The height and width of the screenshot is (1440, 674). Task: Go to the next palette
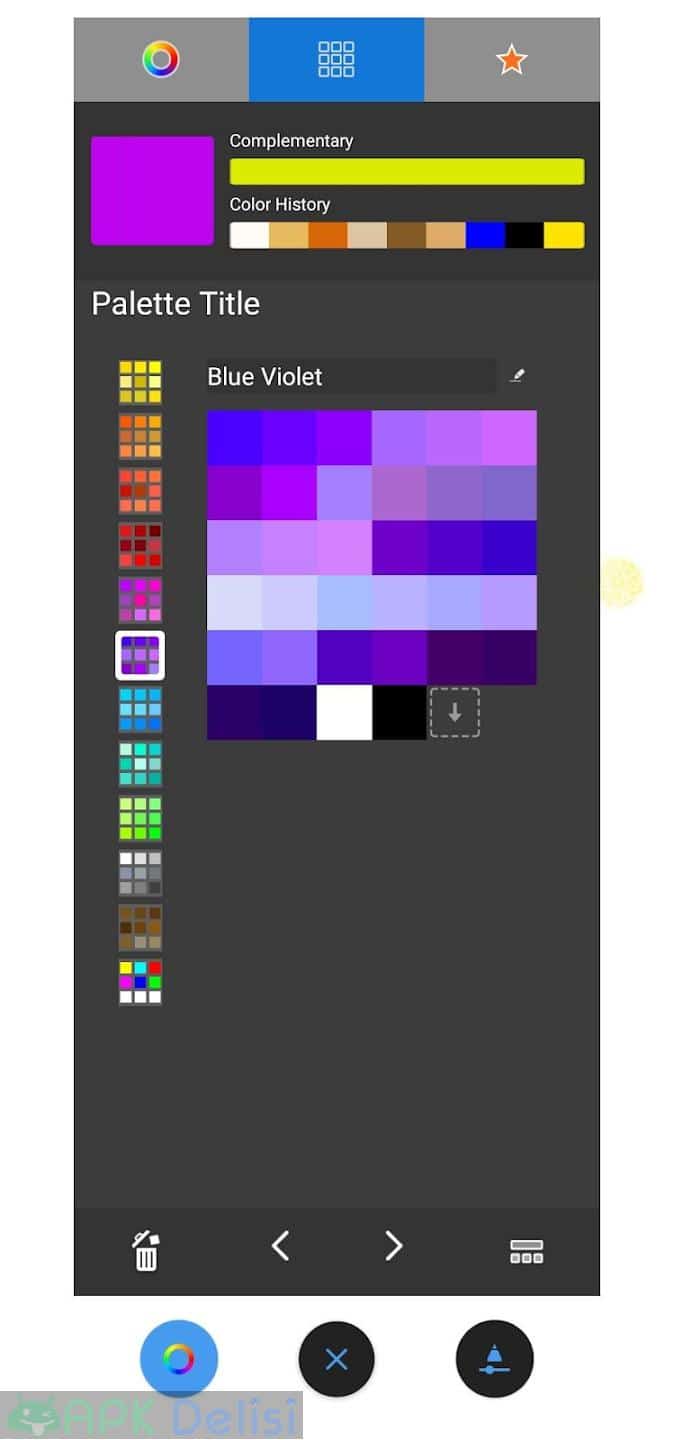coord(393,1246)
